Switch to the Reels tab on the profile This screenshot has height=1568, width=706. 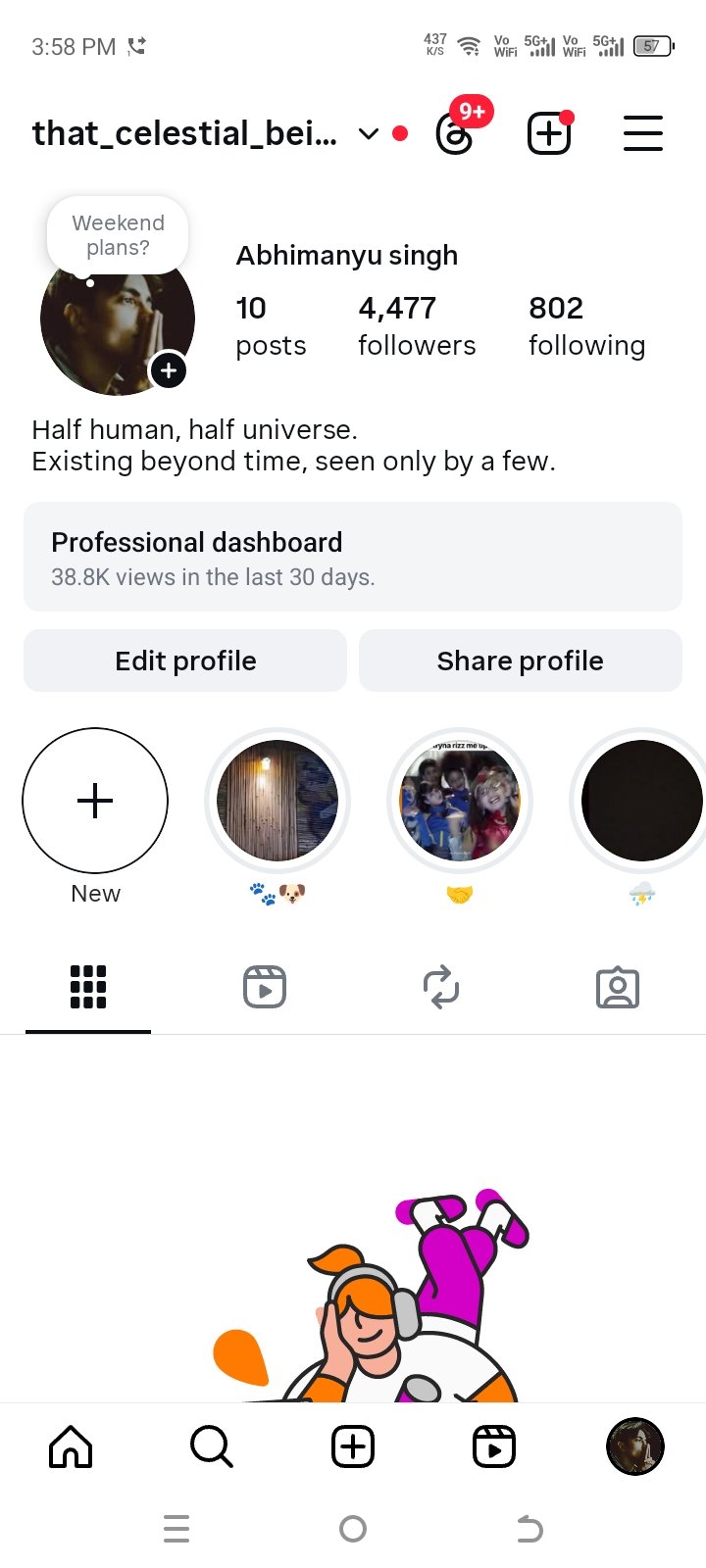tap(265, 987)
